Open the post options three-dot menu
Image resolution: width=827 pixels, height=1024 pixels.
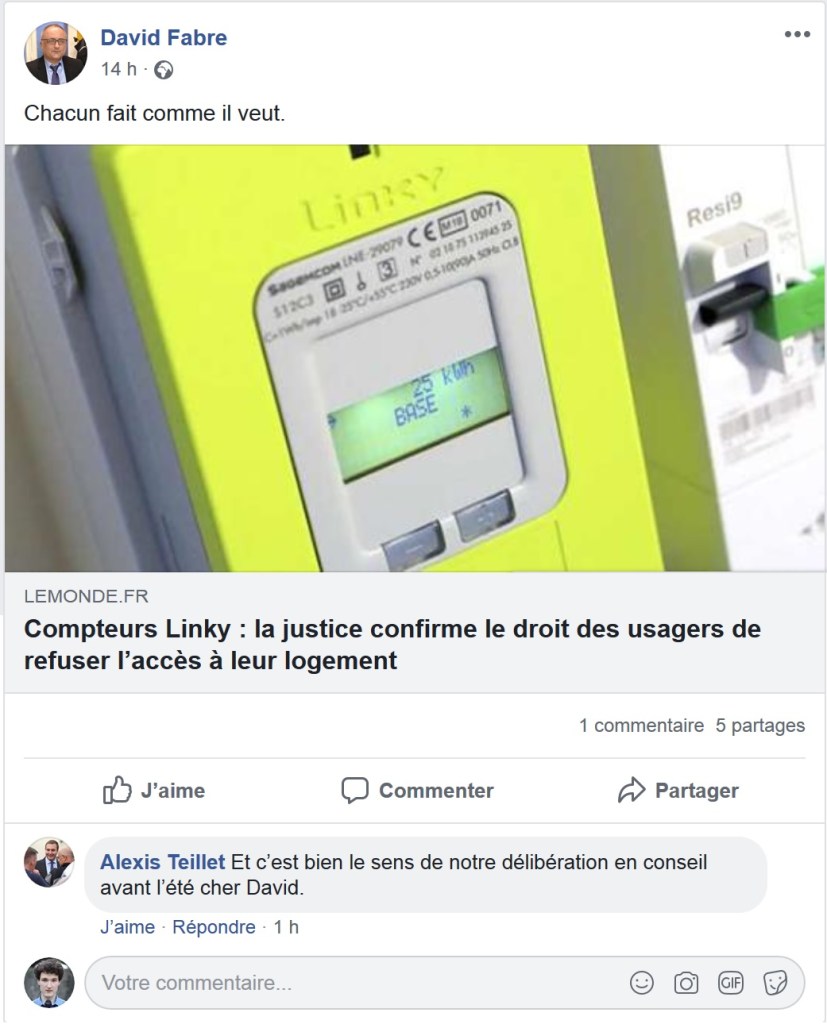[796, 35]
